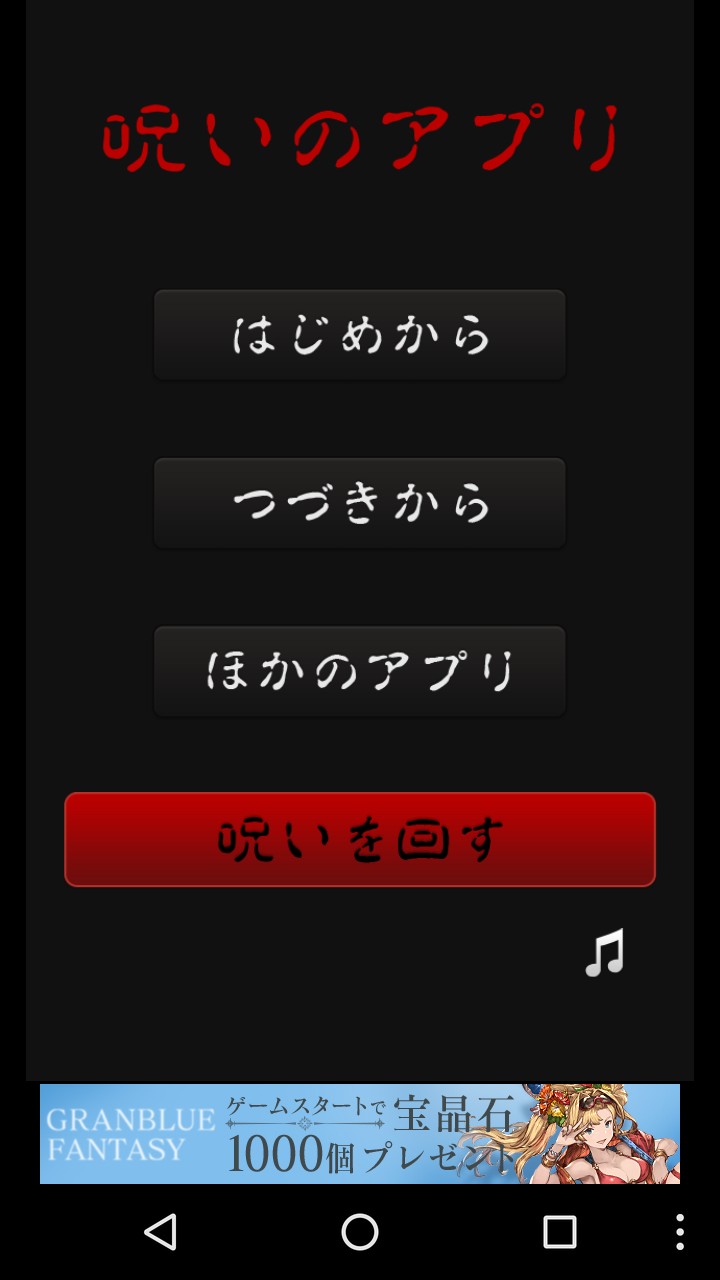Viewport: 720px width, 1280px height.
Task: Open the system overflow menu dots
Action: tap(680, 1232)
